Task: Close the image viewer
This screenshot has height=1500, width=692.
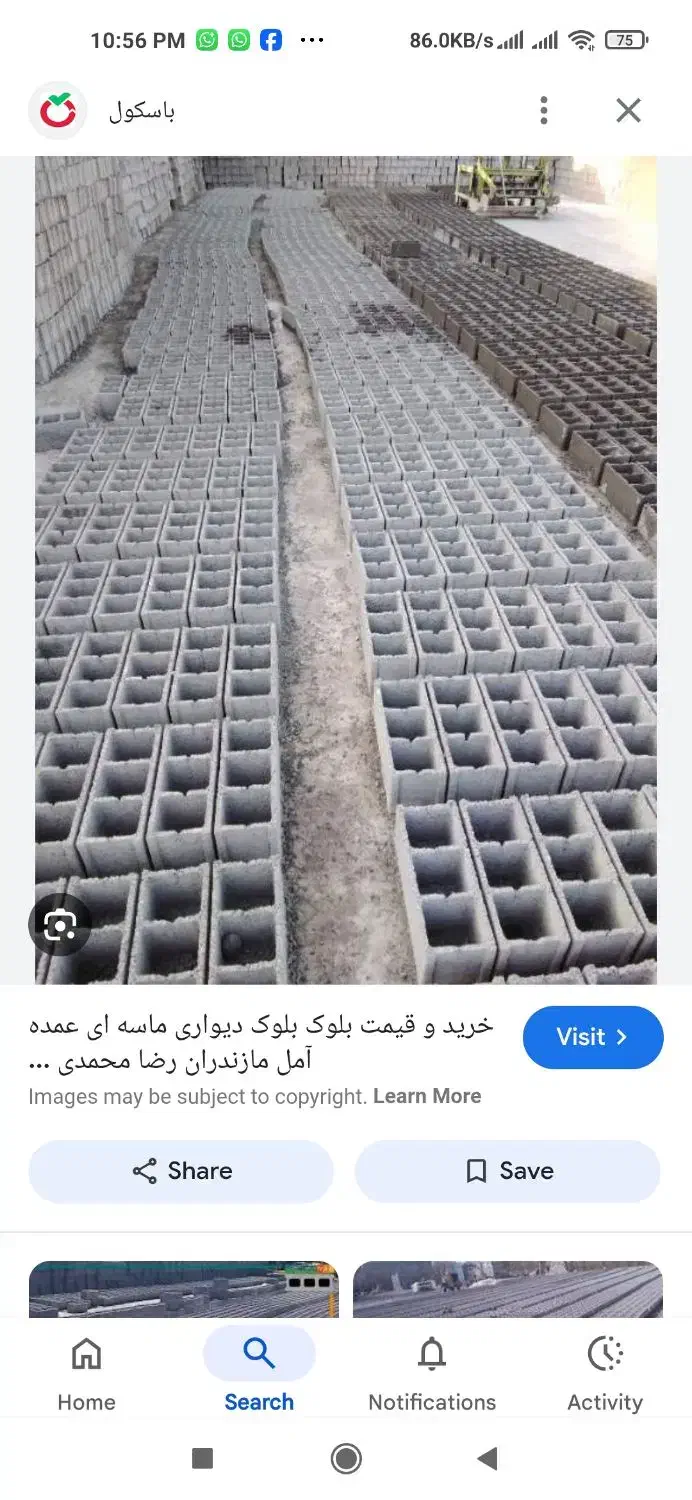Action: point(628,110)
